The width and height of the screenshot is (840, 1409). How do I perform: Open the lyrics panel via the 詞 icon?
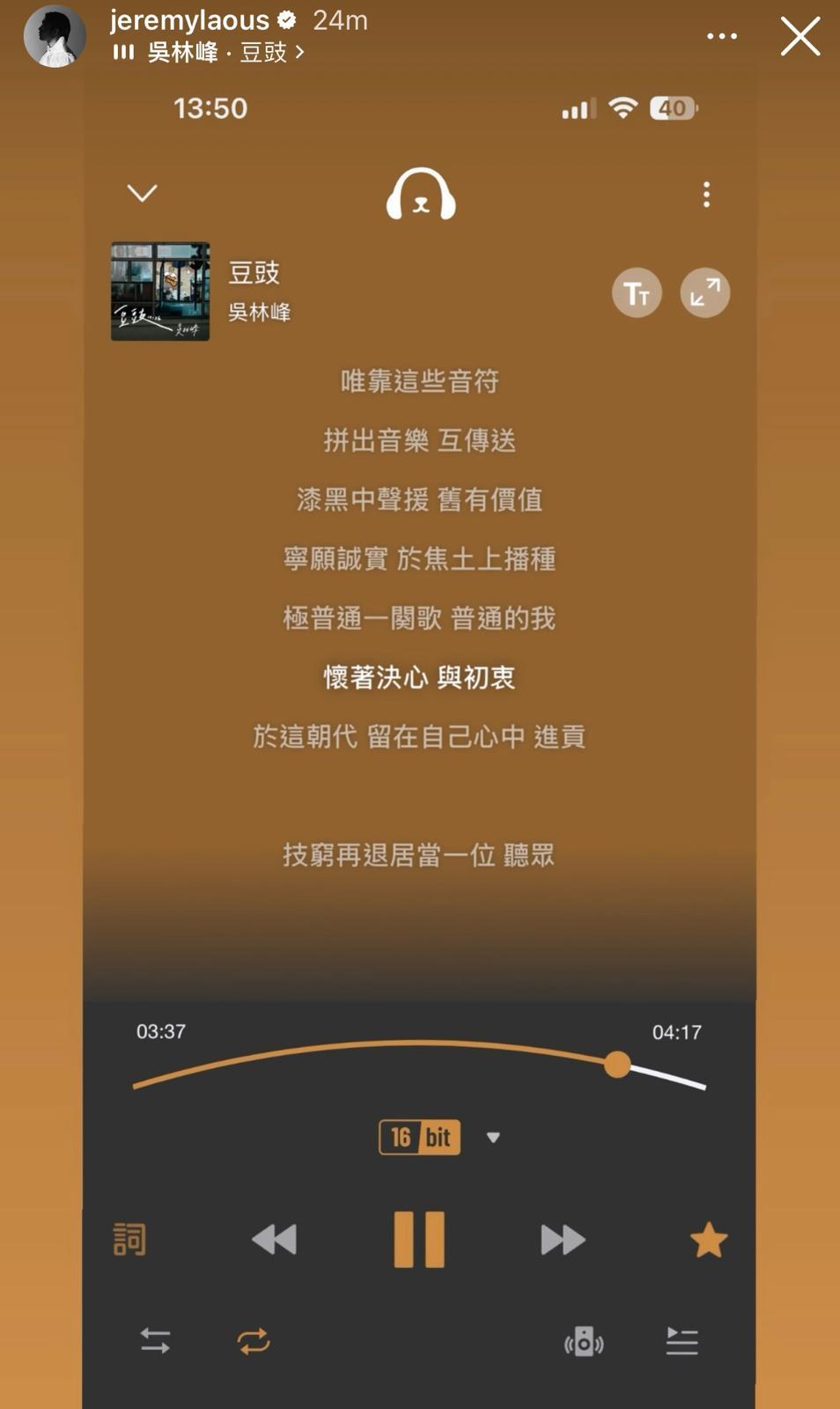(x=129, y=1238)
